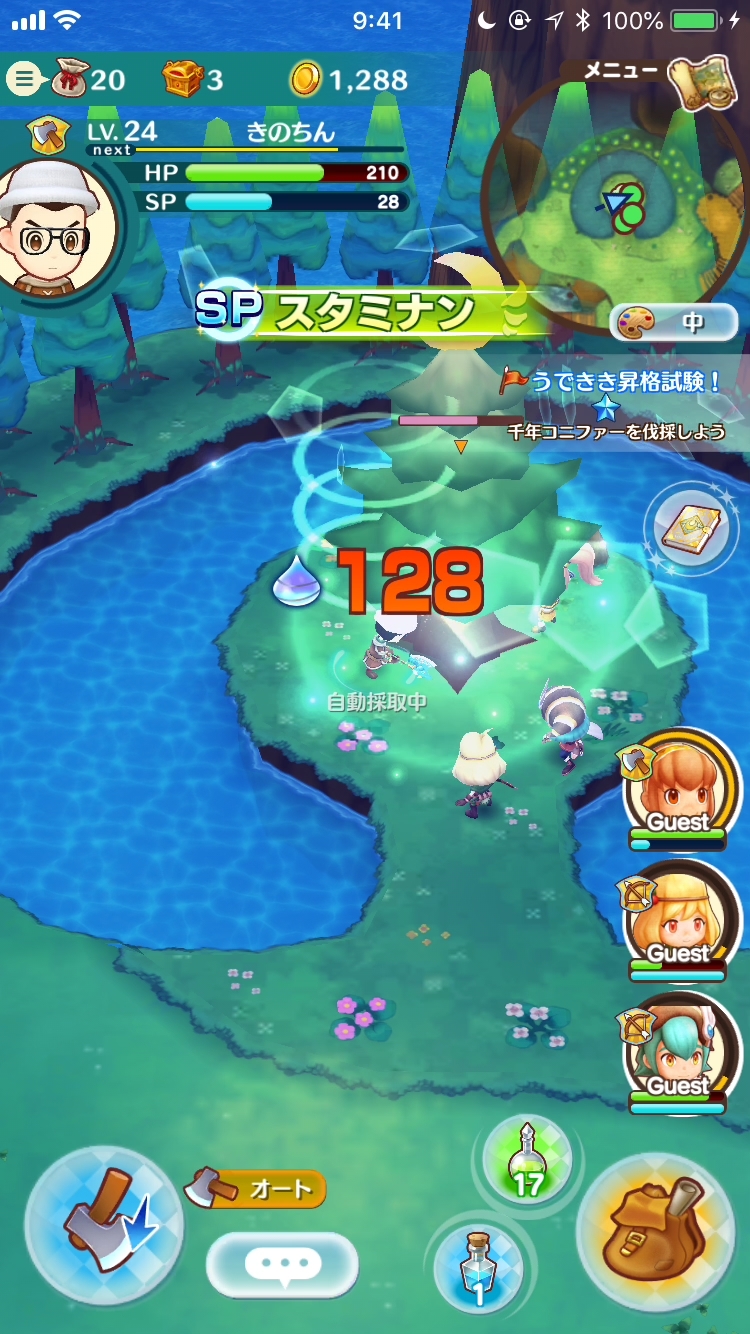Open the backpack inventory
The width and height of the screenshot is (750, 1334).
(x=657, y=1232)
